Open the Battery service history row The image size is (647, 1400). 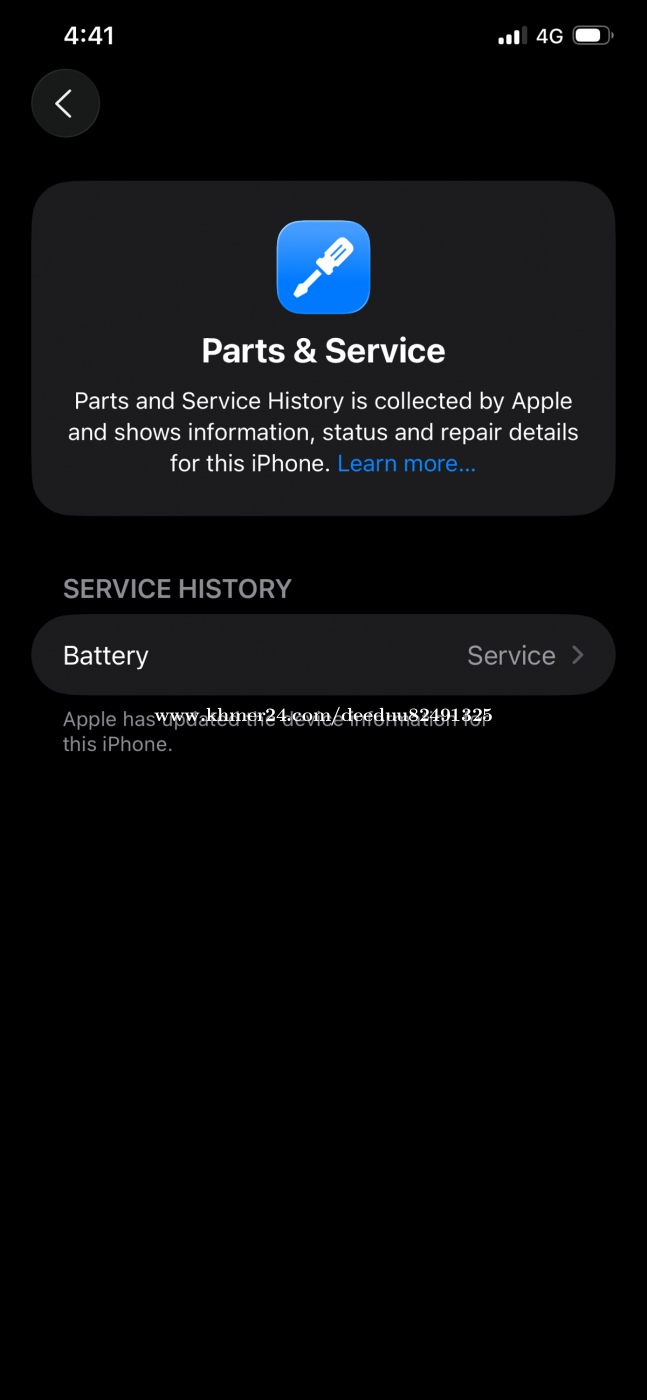(x=323, y=655)
